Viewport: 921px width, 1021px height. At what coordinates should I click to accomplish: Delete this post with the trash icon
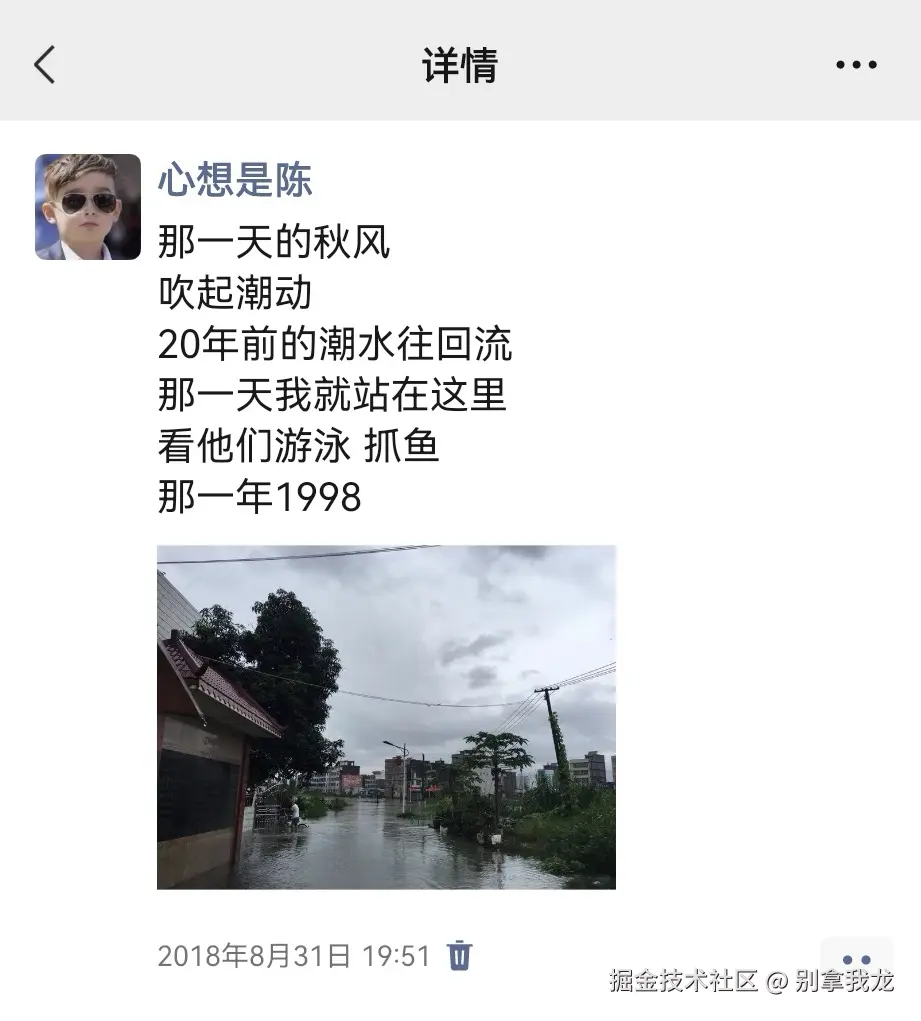pyautogui.click(x=459, y=955)
